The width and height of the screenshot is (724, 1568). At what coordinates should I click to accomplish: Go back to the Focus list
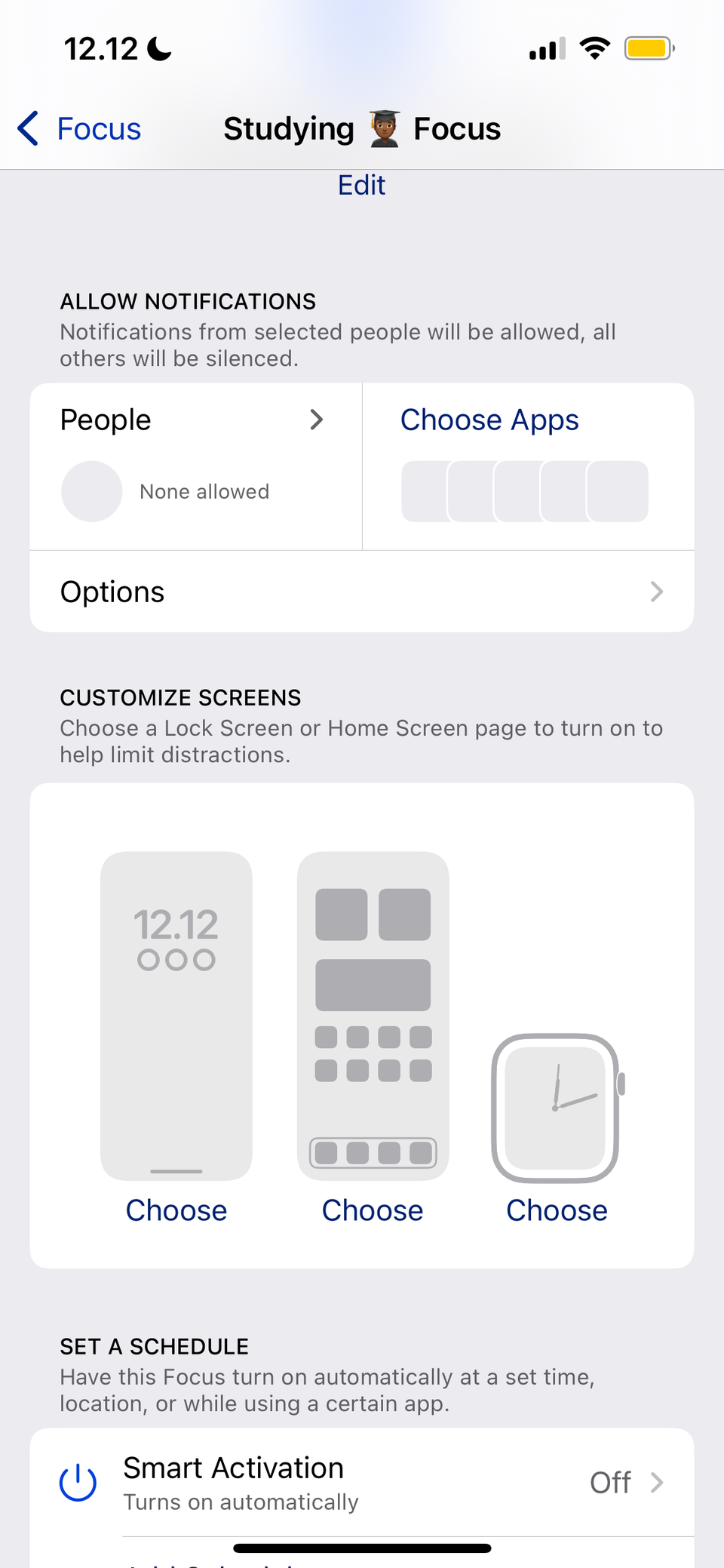(x=80, y=129)
